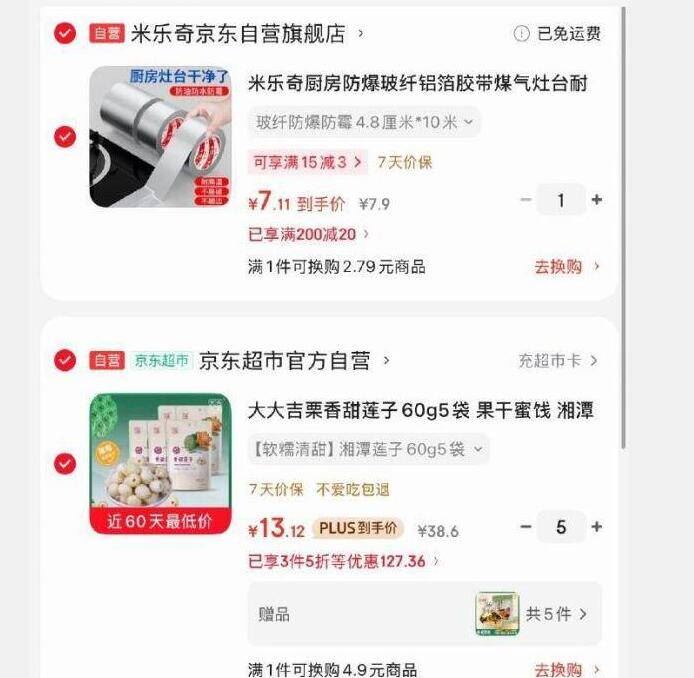Change the 湘潭莲子 60g5袋 spec
The image size is (694, 678).
tap(367, 450)
